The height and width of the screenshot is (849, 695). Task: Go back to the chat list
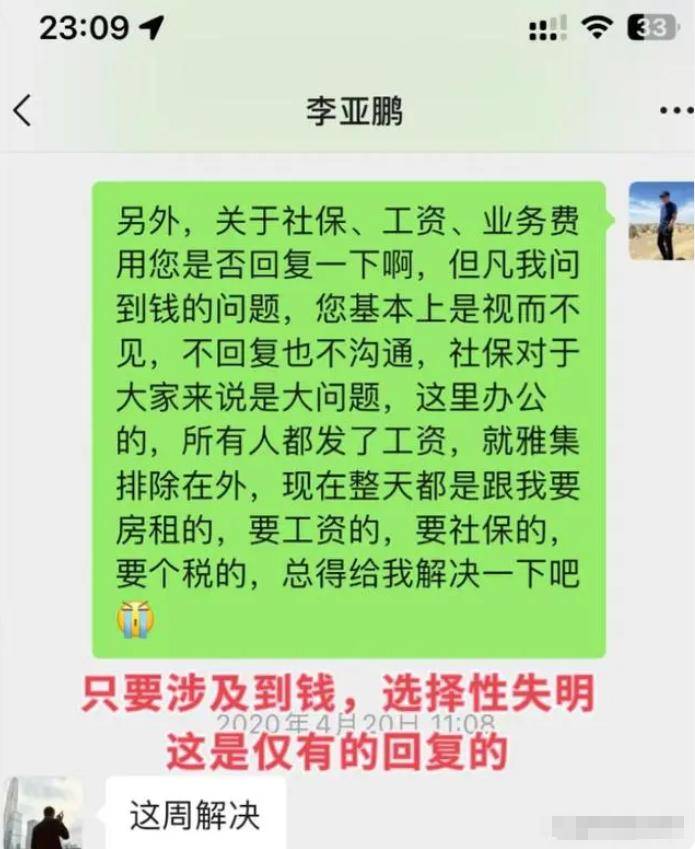tap(23, 110)
